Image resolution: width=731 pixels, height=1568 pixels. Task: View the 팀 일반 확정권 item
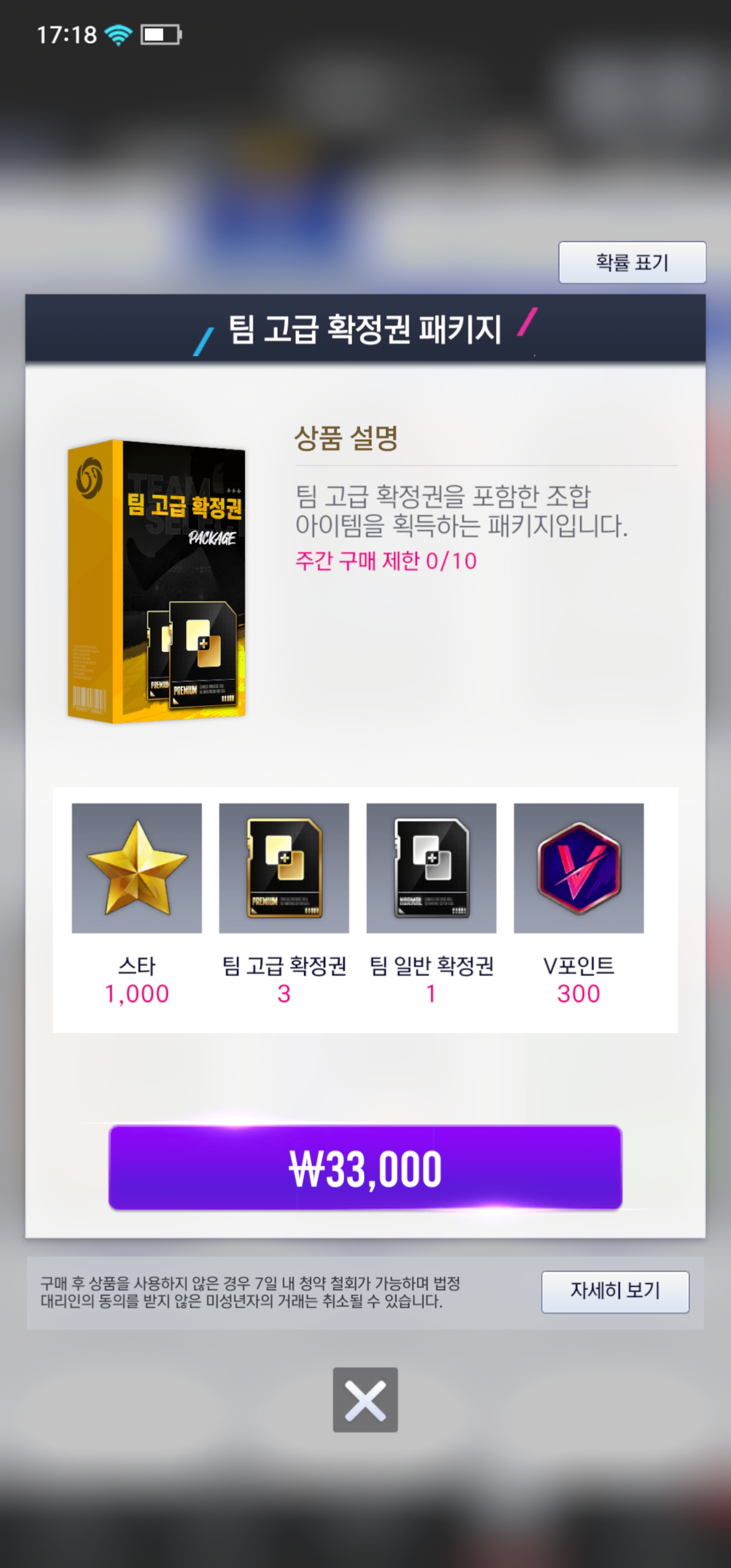click(431, 867)
